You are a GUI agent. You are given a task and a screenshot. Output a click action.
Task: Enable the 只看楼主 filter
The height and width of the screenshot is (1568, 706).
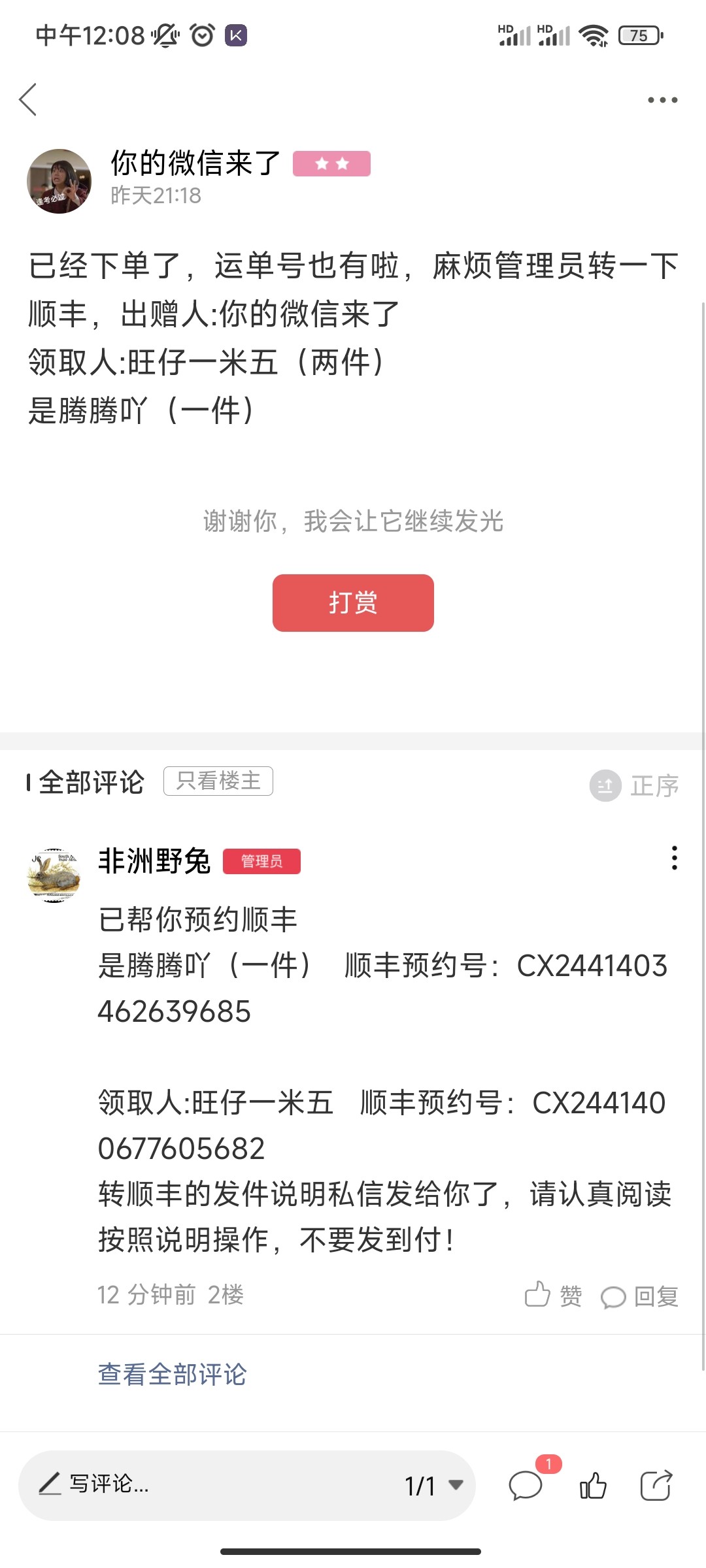pyautogui.click(x=218, y=781)
